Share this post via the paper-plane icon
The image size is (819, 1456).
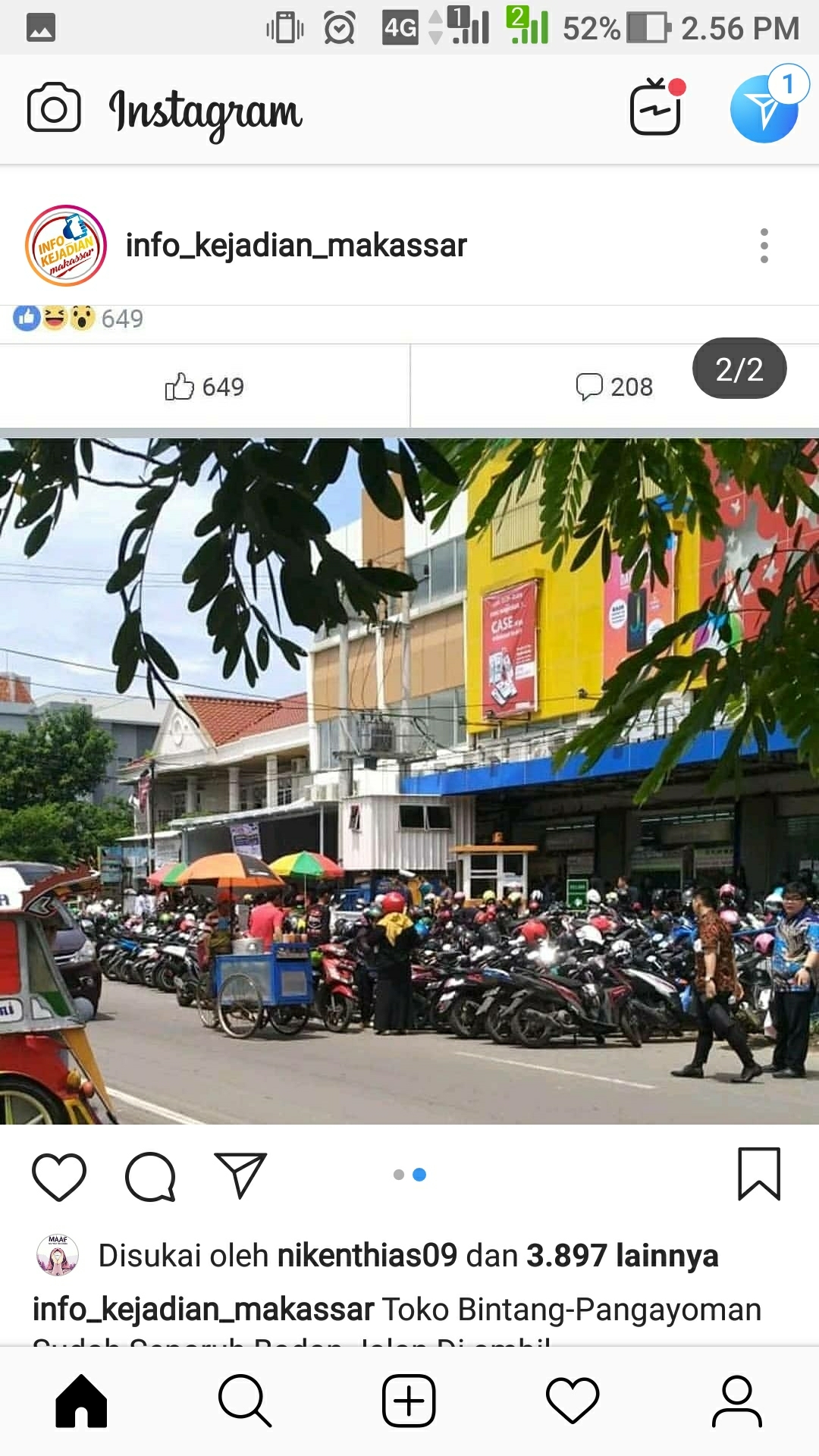coord(240,1176)
